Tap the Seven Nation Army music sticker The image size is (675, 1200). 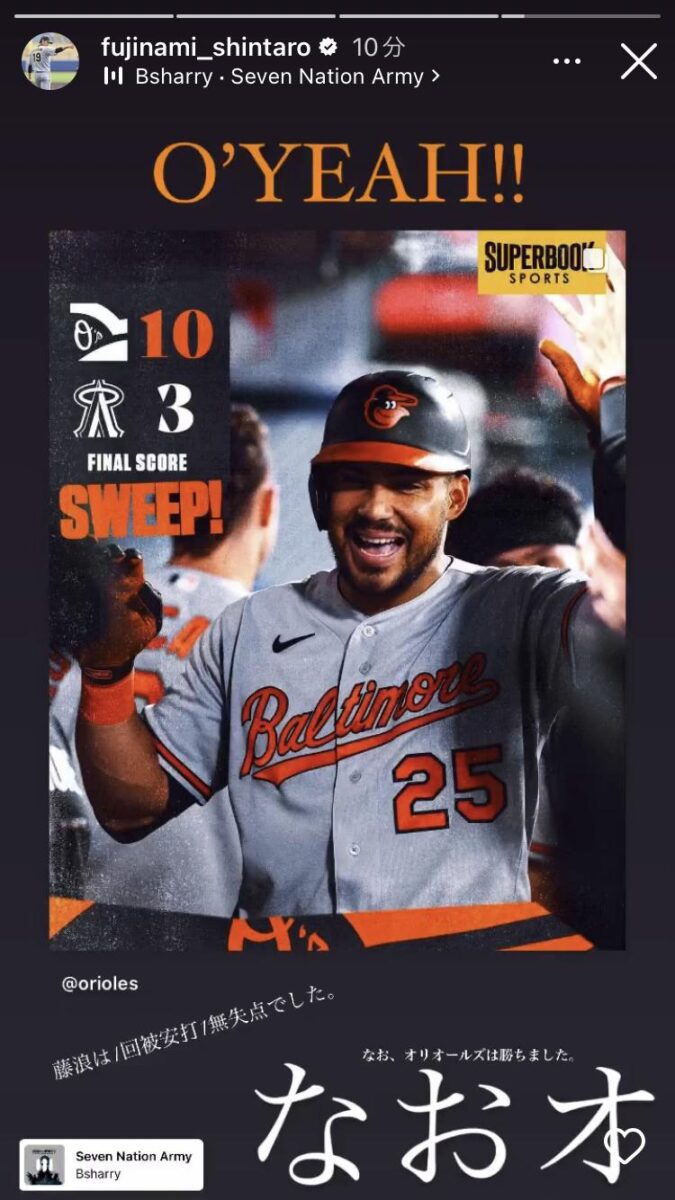pyautogui.click(x=111, y=1165)
